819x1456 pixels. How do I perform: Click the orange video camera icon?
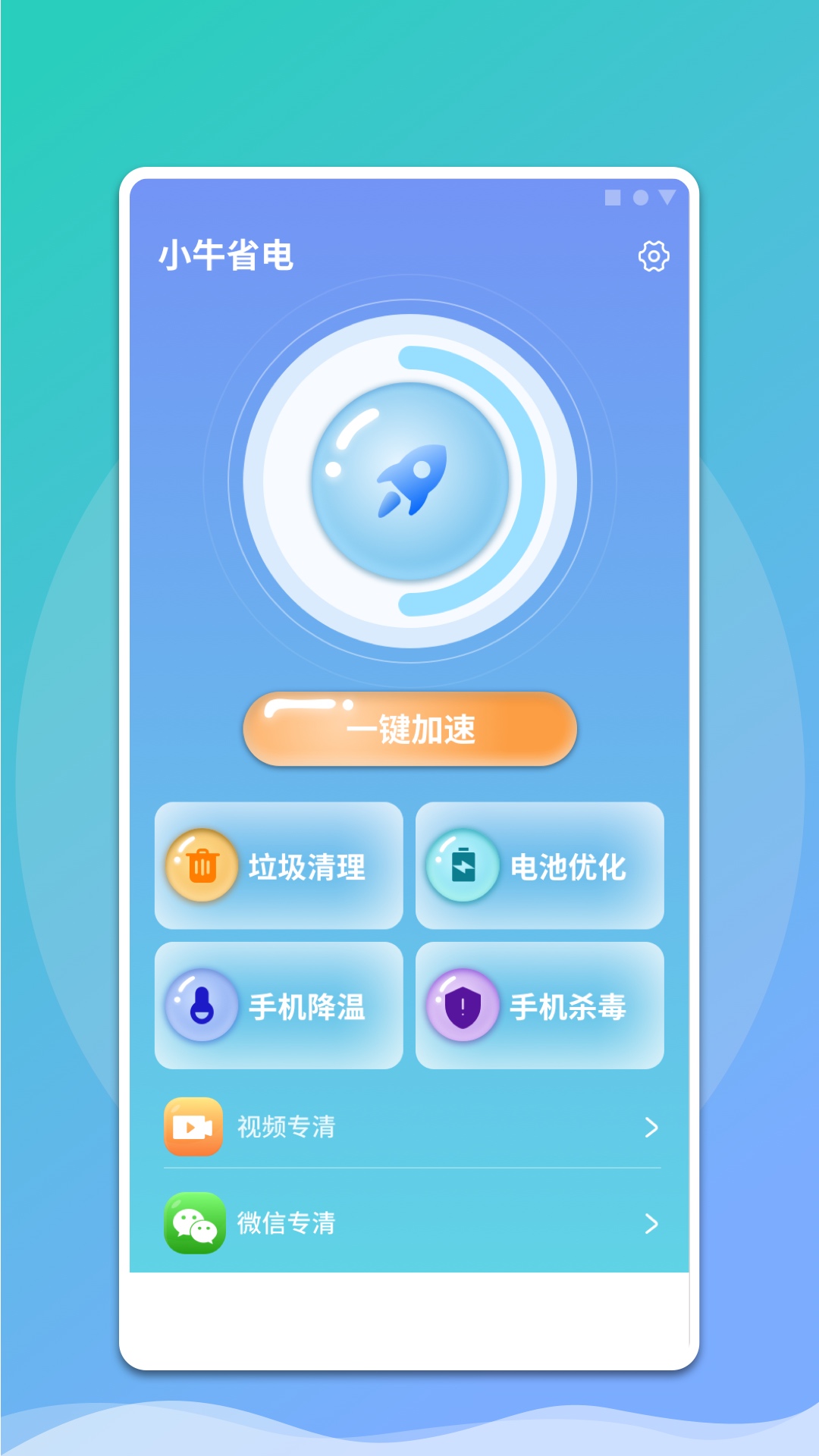[x=193, y=1128]
